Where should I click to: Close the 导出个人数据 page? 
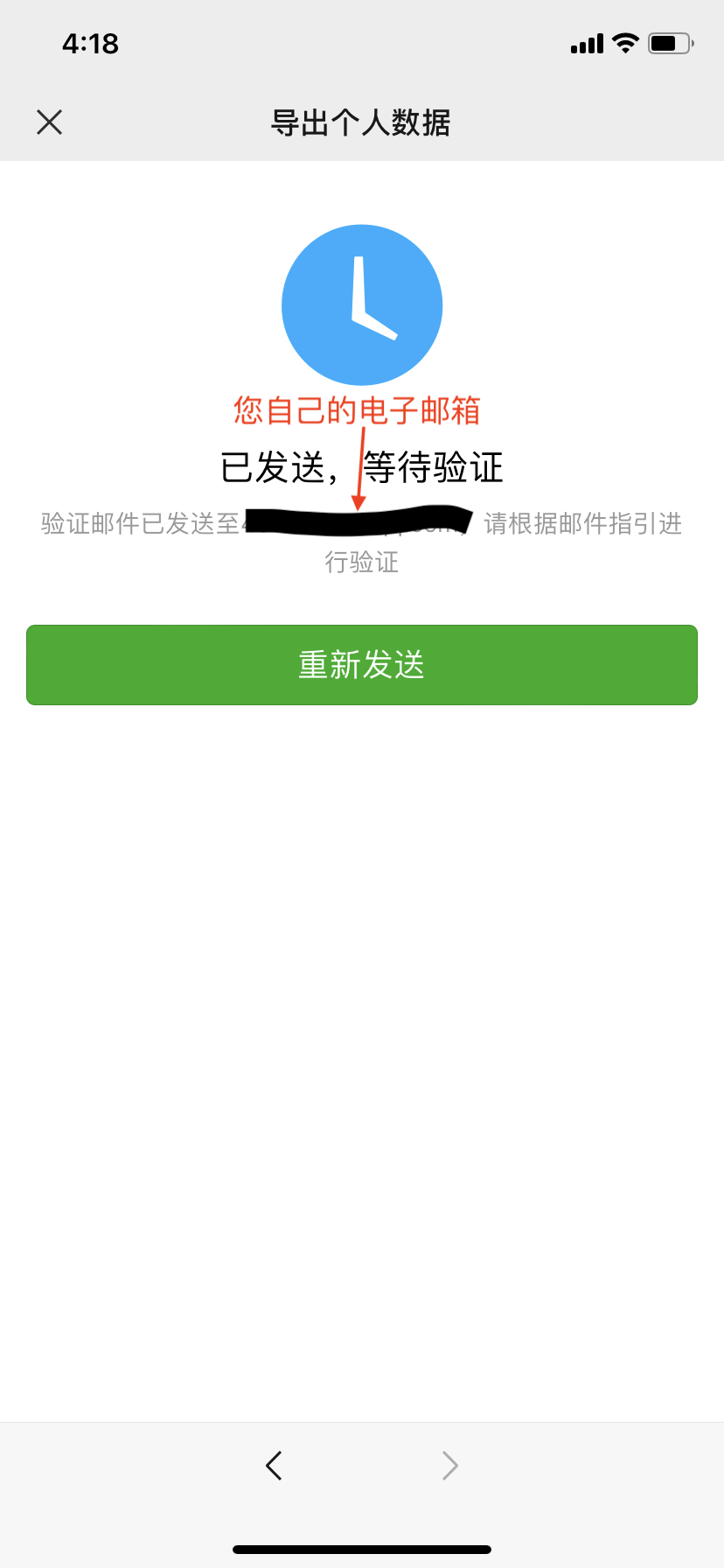[50, 122]
